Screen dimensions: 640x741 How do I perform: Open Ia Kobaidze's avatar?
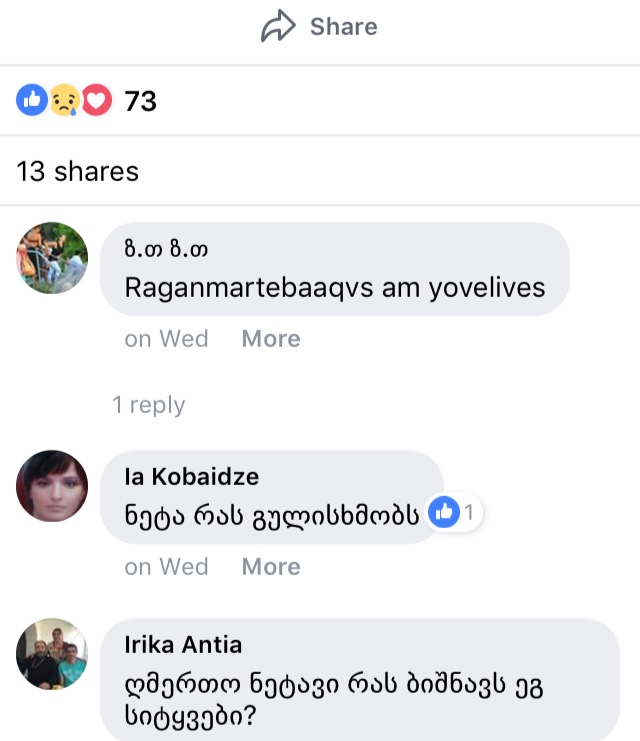[x=52, y=486]
